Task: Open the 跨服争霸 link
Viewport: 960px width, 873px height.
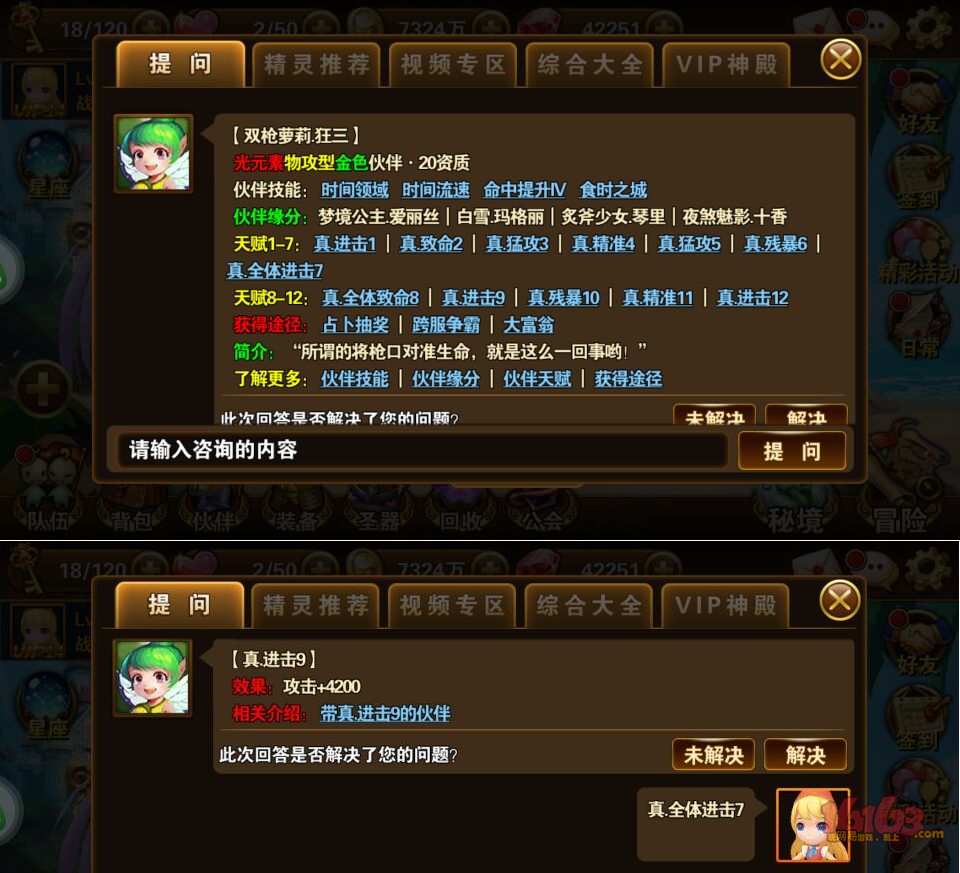Action: click(x=445, y=325)
